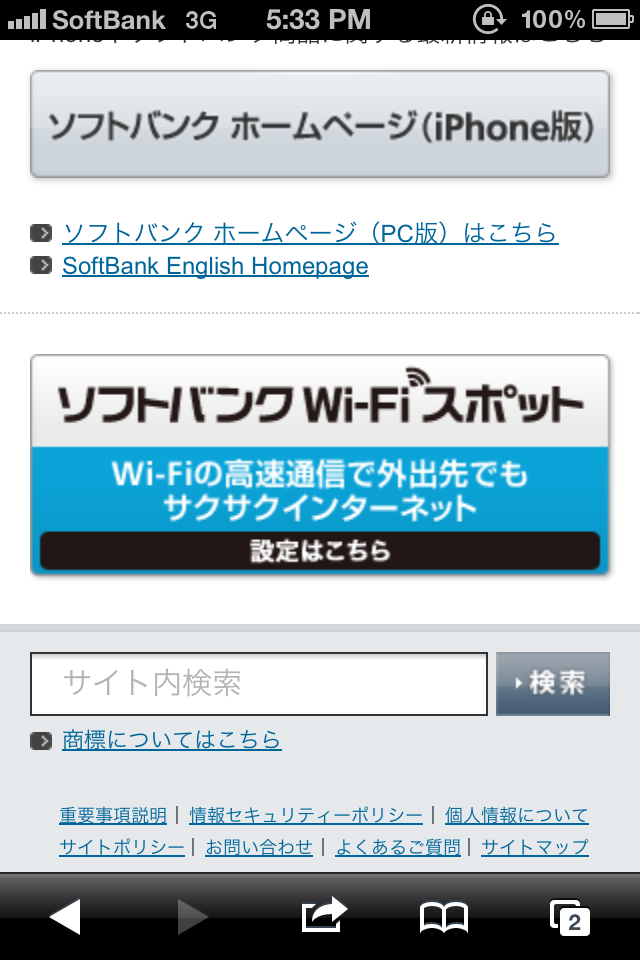
Task: Open SoftBank English Homepage link
Action: [215, 266]
